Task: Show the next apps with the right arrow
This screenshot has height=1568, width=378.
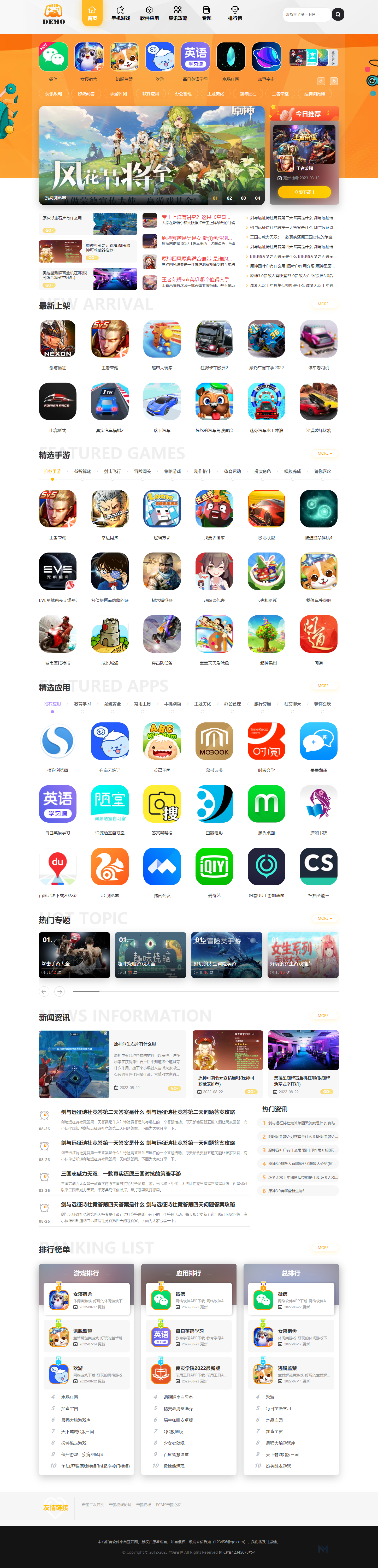Action: (334, 81)
